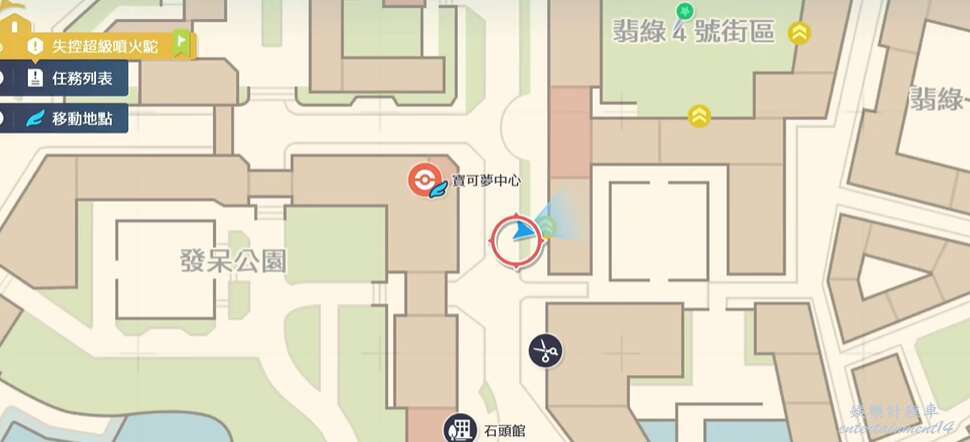Tap the scissors salon marker

(545, 350)
